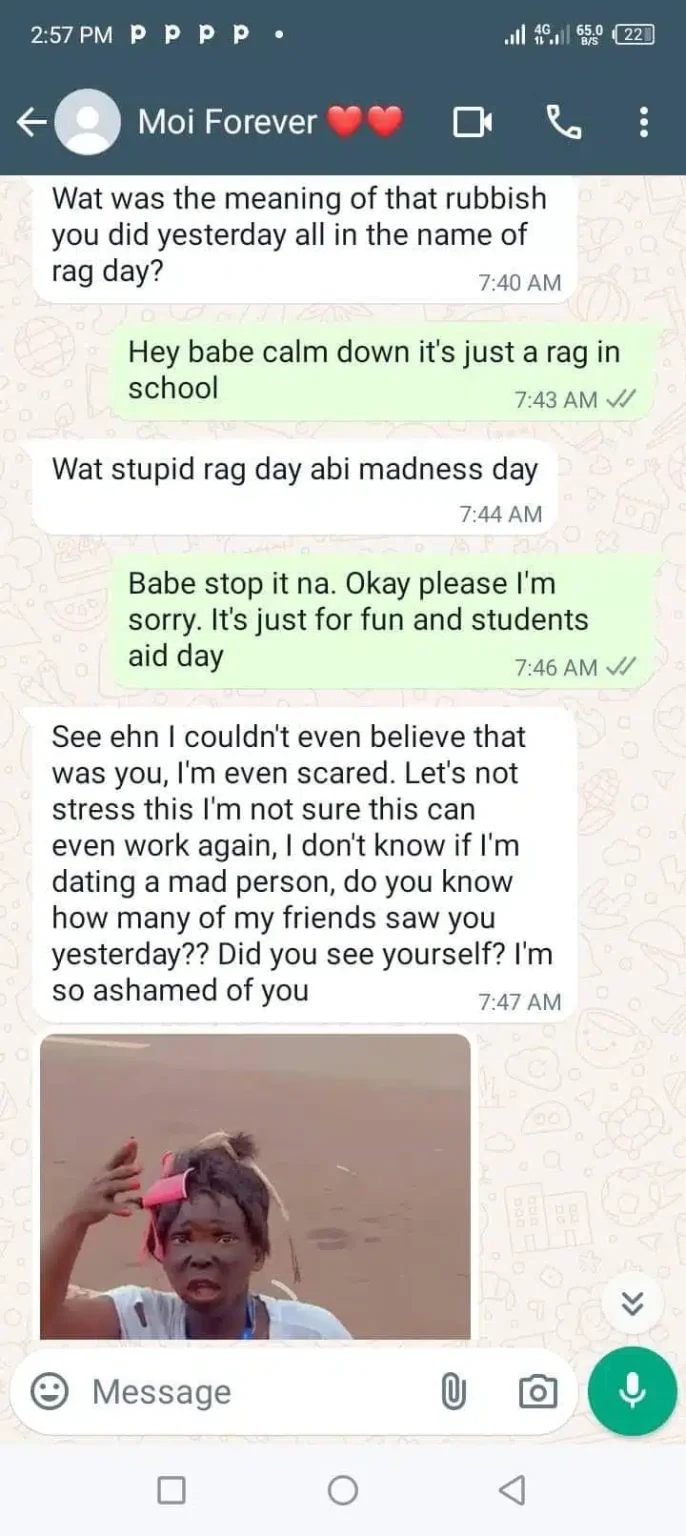The height and width of the screenshot is (1536, 686).
Task: Open the camera from the message bar
Action: point(537,1391)
